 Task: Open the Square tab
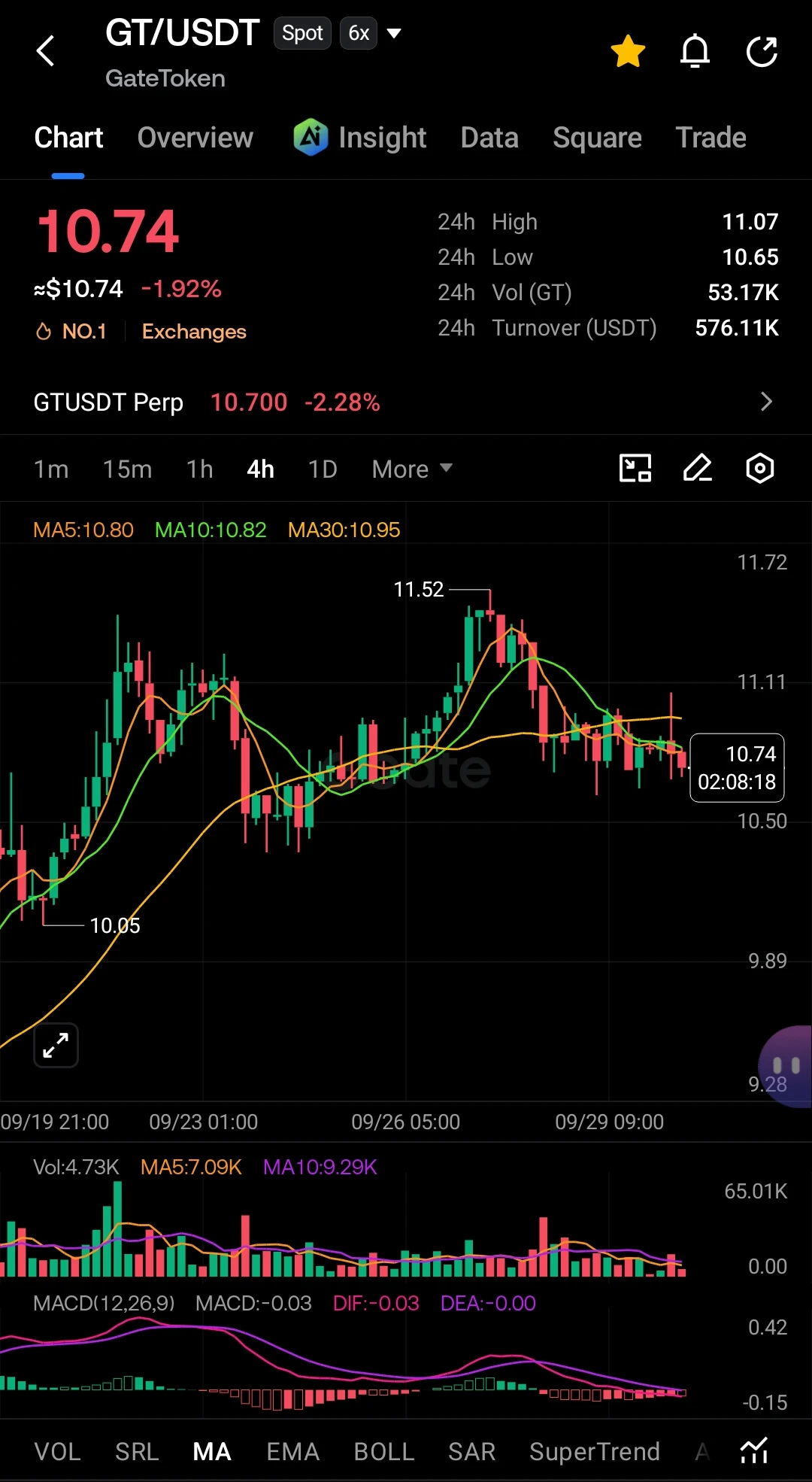coord(597,138)
